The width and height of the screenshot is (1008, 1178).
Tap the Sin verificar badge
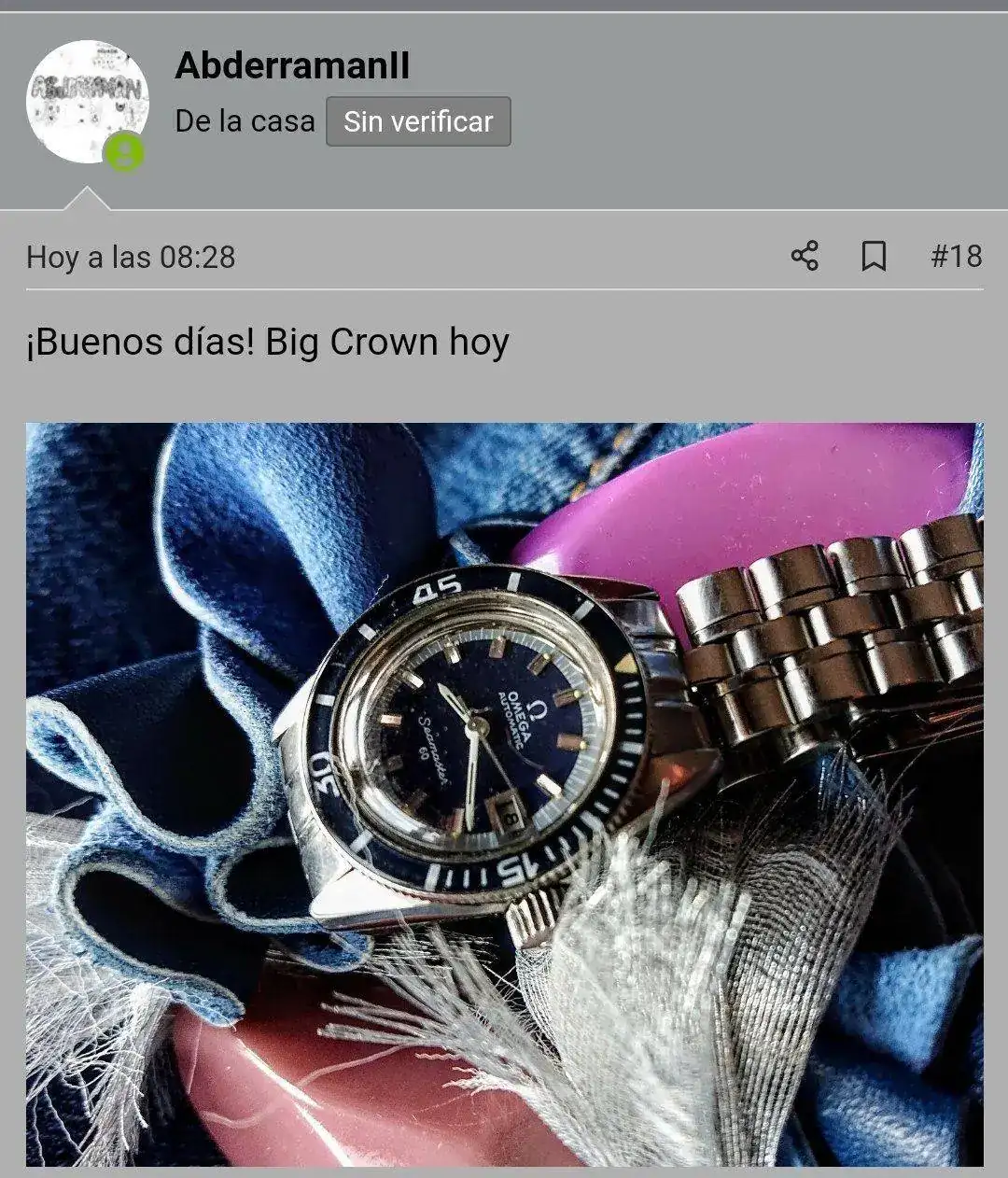[418, 121]
